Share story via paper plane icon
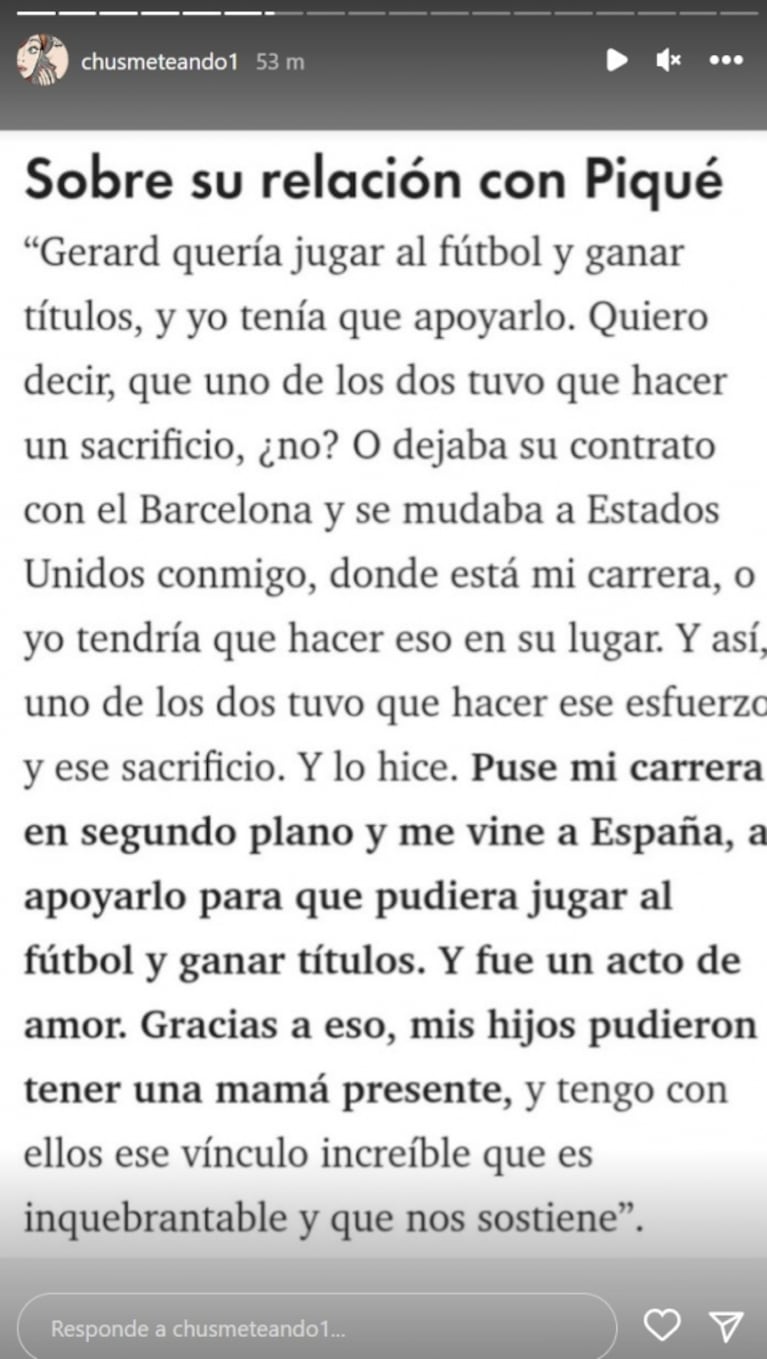The width and height of the screenshot is (767, 1359). pyautogui.click(x=726, y=1326)
